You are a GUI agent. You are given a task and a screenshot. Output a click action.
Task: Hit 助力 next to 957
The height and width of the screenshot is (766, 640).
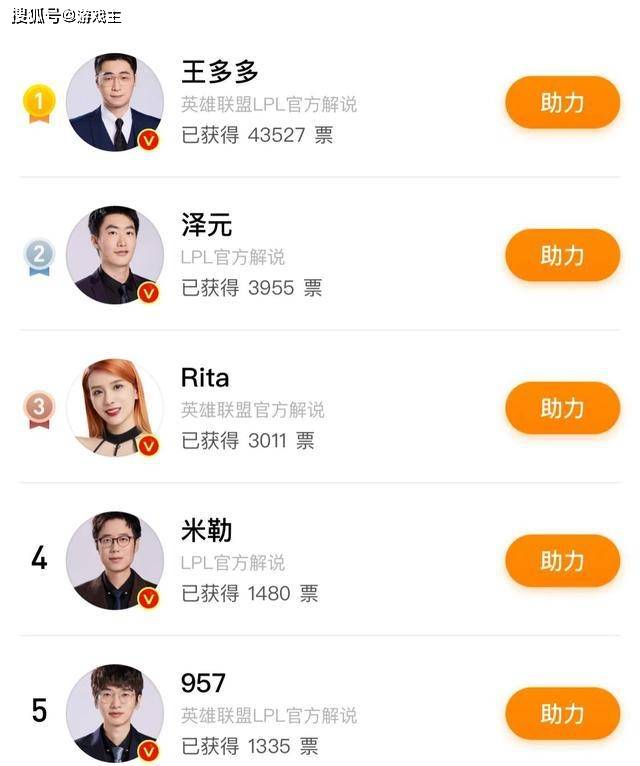[x=562, y=714]
